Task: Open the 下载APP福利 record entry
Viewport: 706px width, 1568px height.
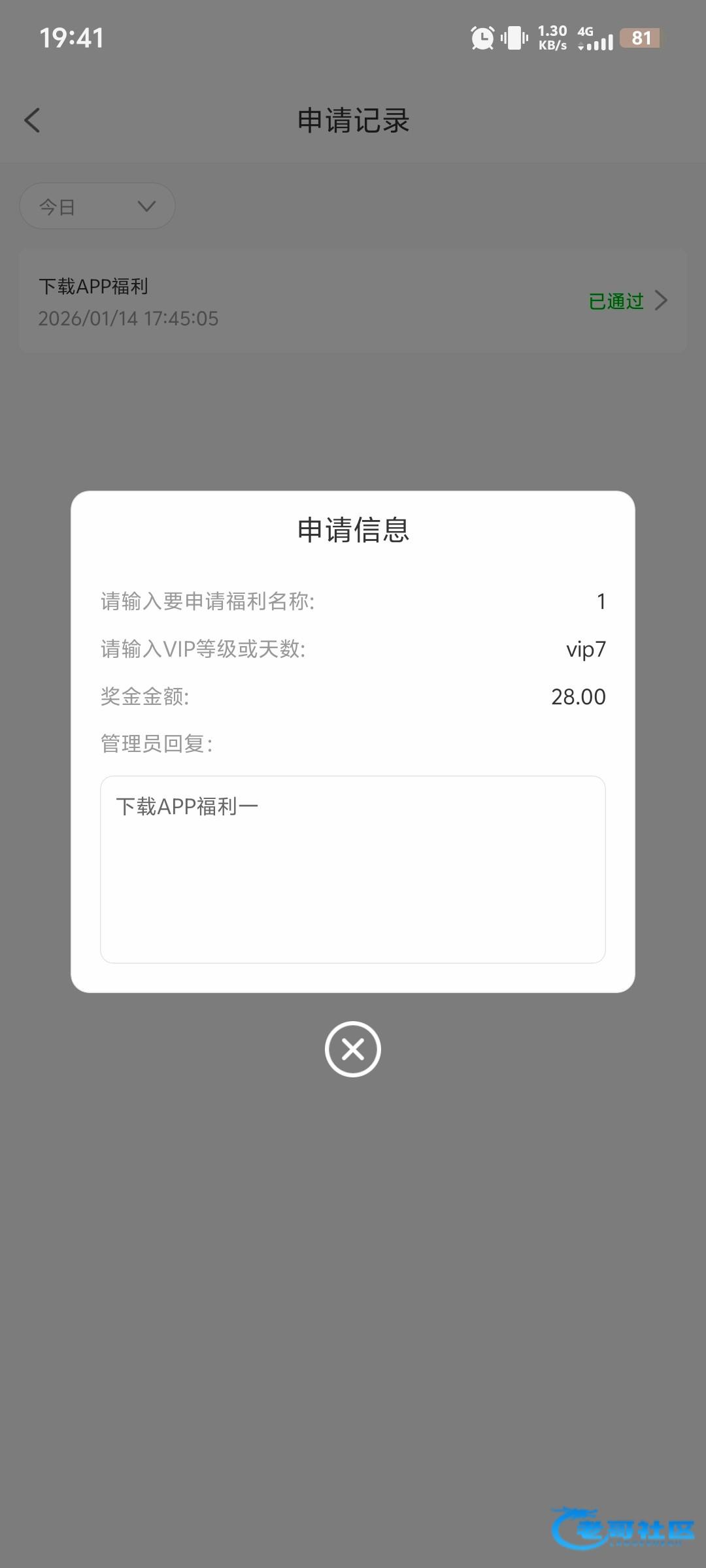Action: [353, 301]
